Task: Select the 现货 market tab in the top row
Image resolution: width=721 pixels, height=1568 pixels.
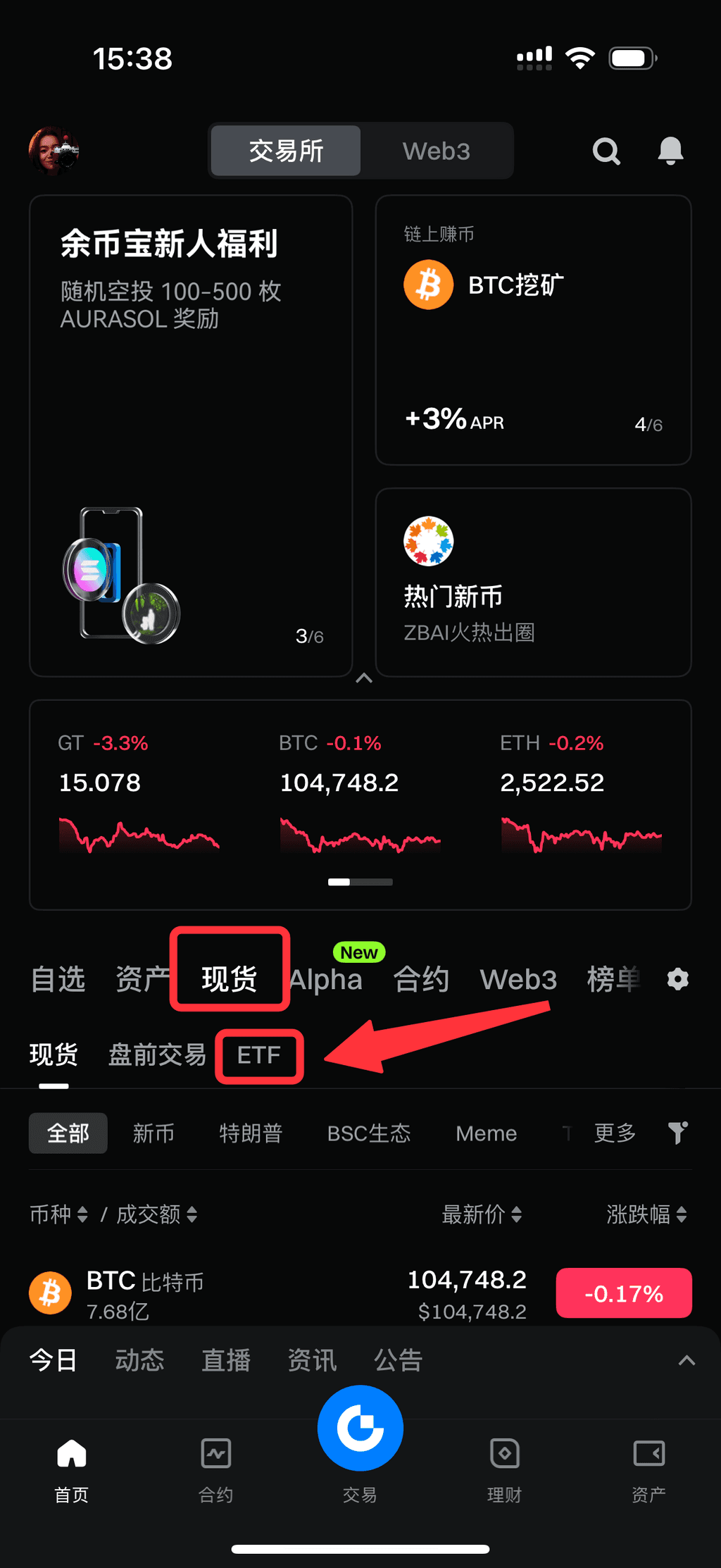Action: [x=229, y=978]
